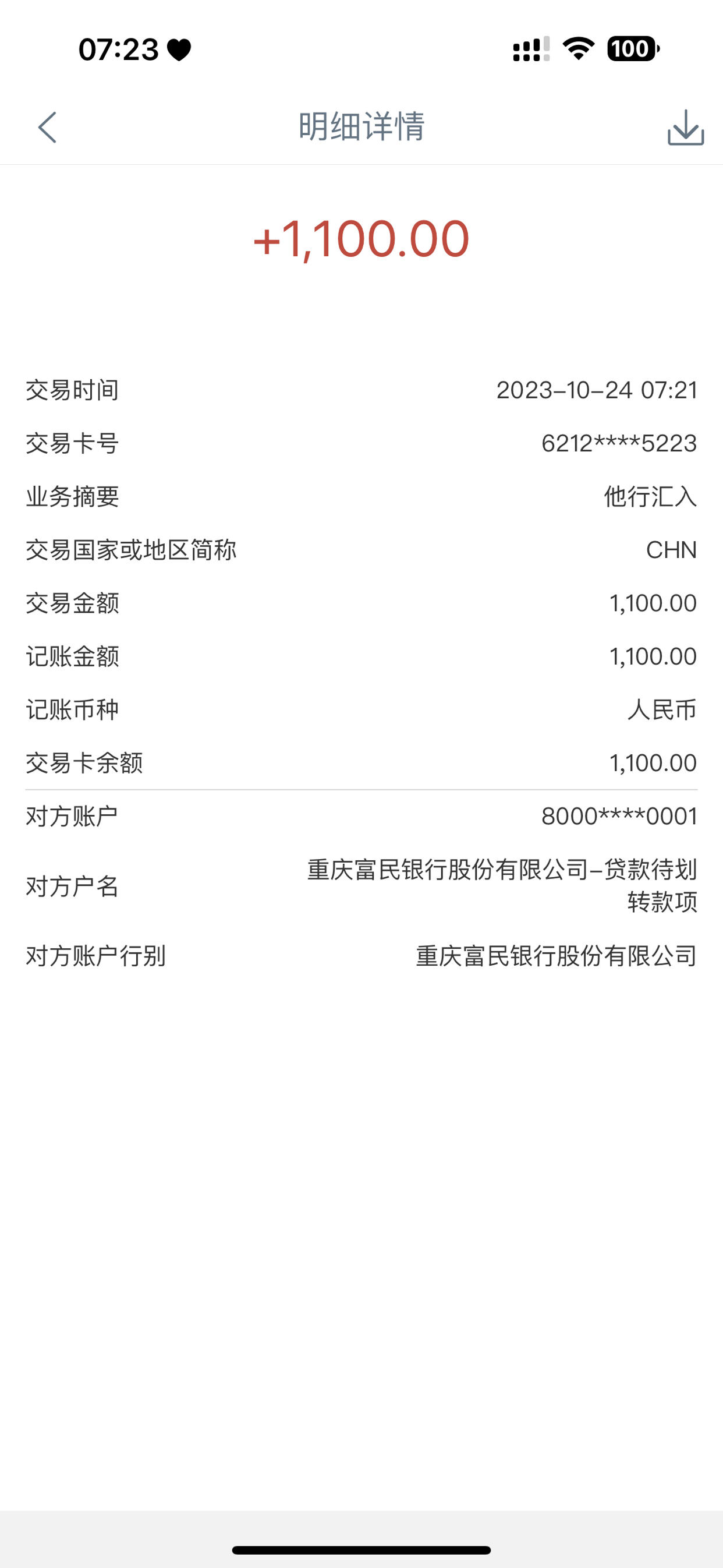Image resolution: width=723 pixels, height=1568 pixels.
Task: Download the transaction detail receipt
Action: [x=685, y=127]
